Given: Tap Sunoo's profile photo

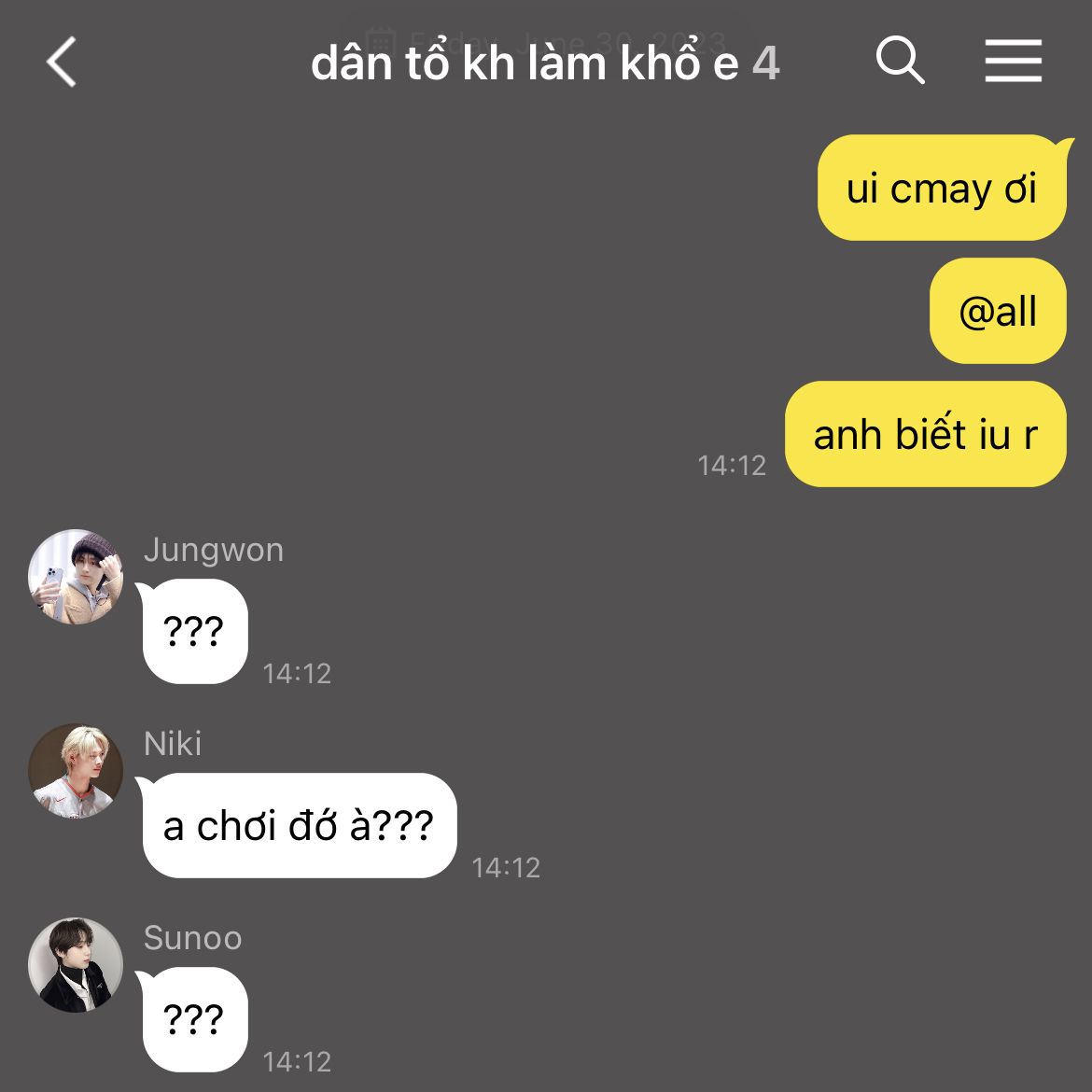Looking at the screenshot, I should 76,965.
